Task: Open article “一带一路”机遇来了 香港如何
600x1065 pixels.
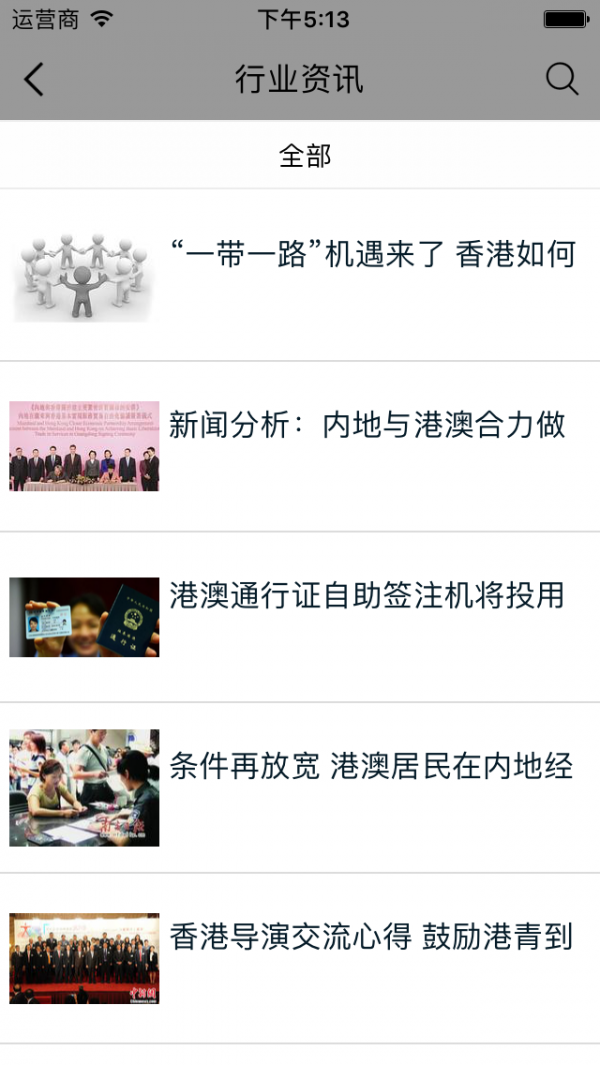Action: [372, 255]
